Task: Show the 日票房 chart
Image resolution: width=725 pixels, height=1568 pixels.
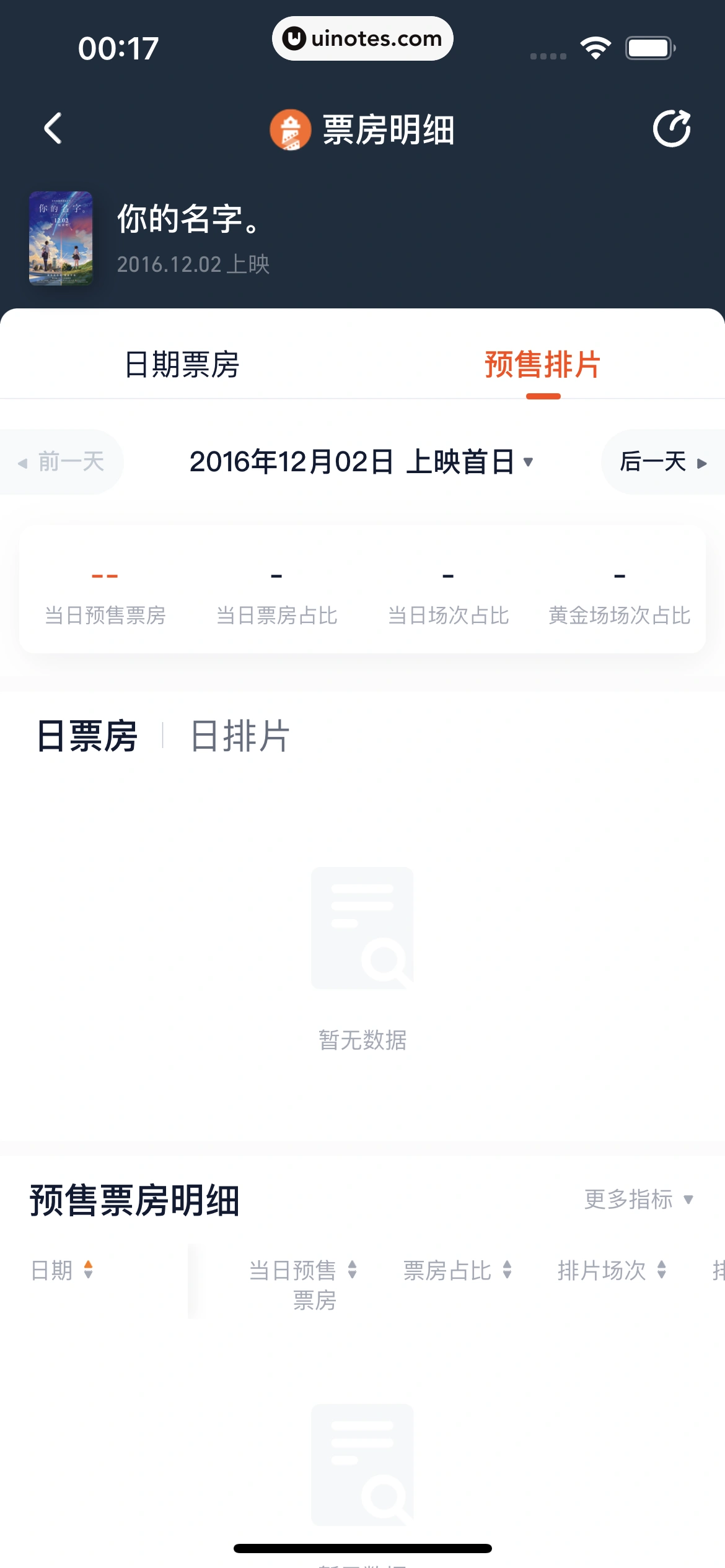Action: (87, 736)
